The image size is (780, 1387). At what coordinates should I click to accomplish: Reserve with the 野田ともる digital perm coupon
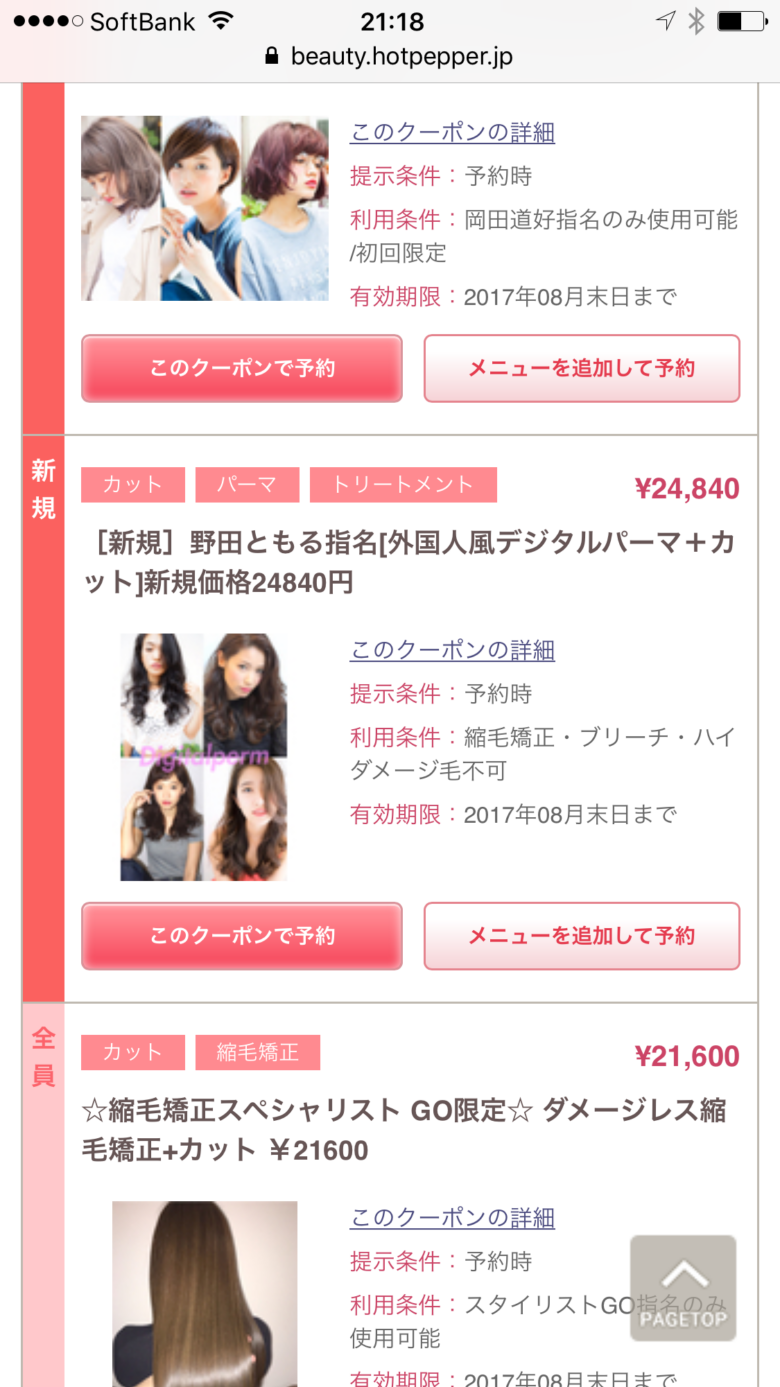coord(241,936)
